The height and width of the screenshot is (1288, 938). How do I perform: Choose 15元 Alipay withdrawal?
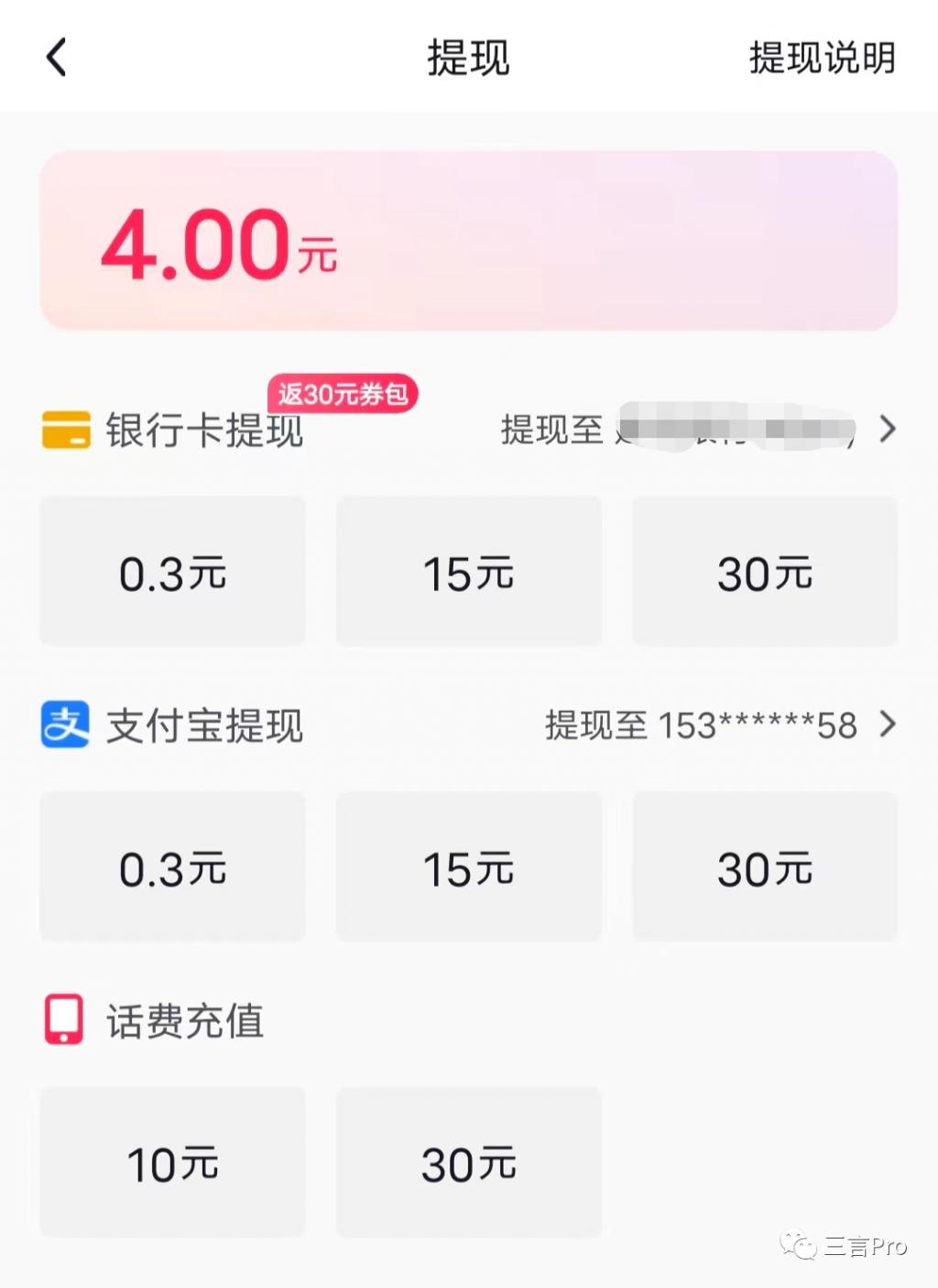[x=468, y=867]
